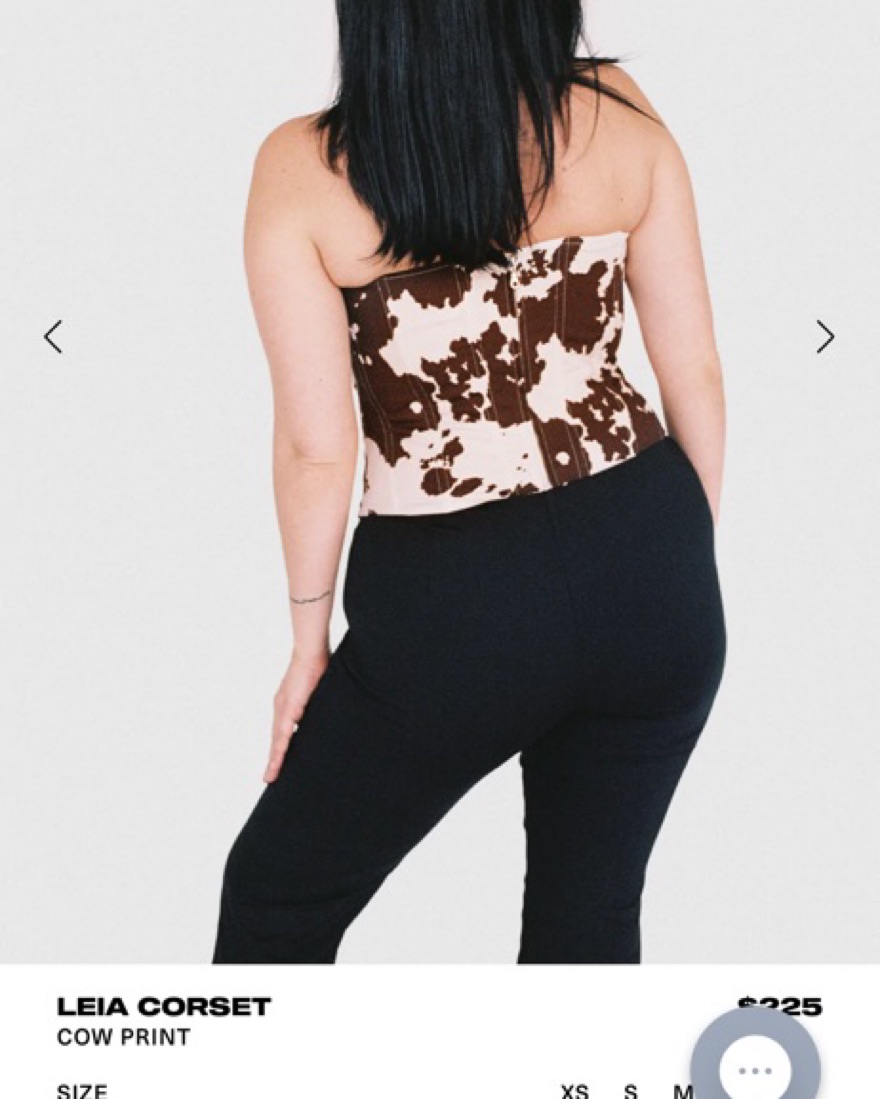Select size XS

(575, 1091)
